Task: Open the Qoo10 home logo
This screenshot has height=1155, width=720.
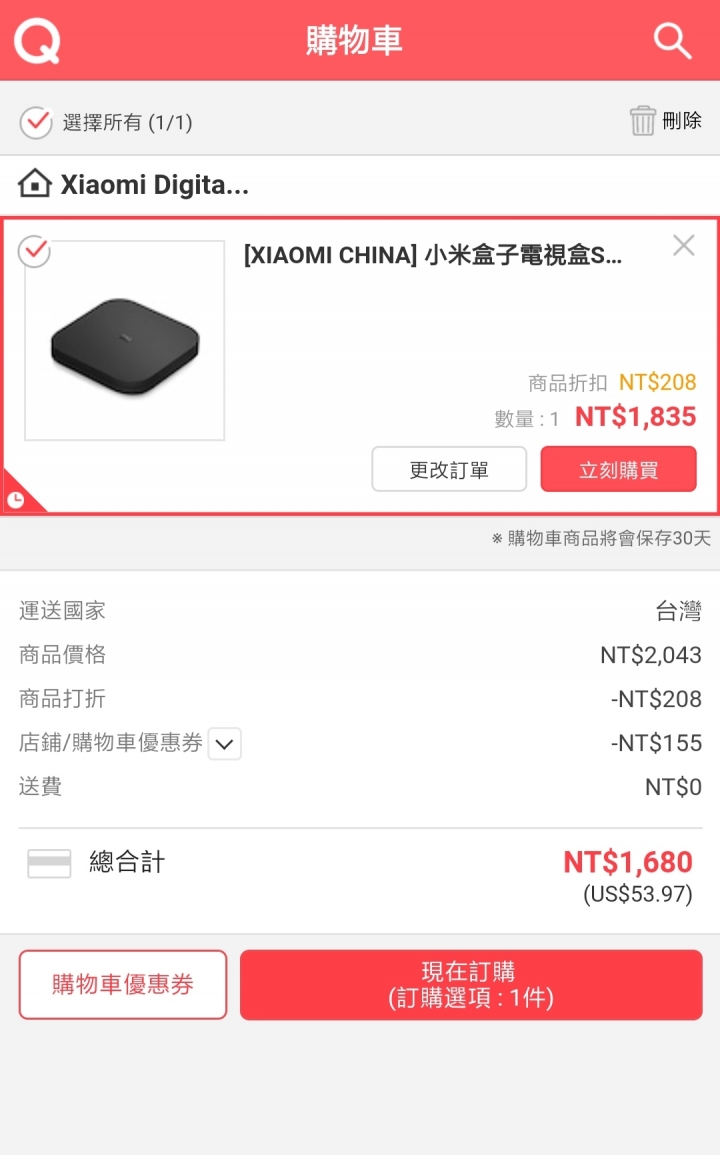Action: click(37, 41)
